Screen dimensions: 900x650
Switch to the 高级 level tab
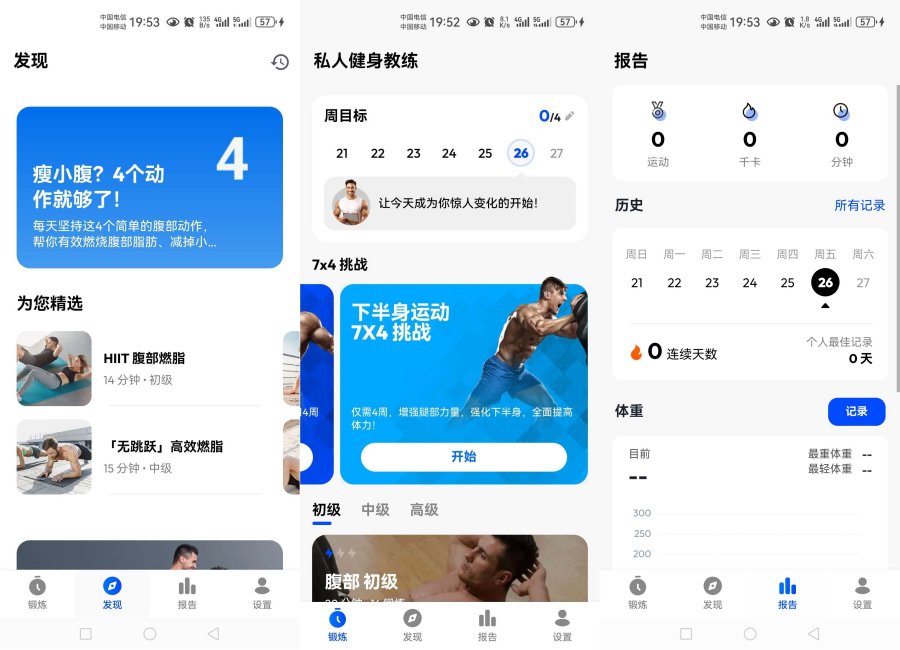coord(424,510)
